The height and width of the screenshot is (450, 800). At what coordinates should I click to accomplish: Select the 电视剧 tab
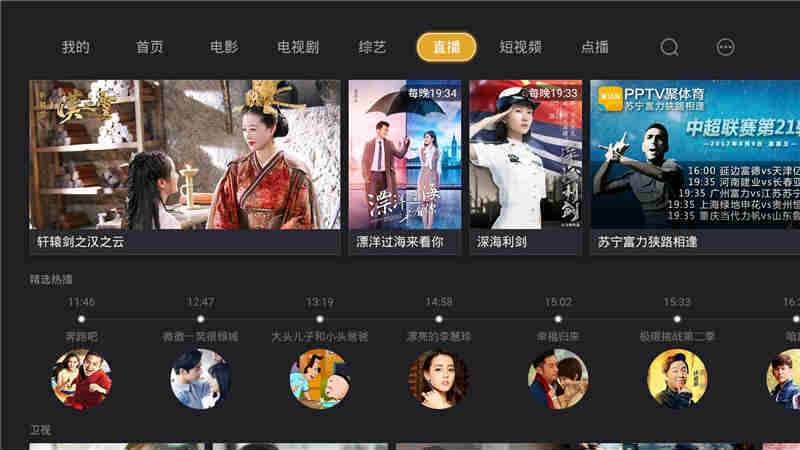[298, 47]
